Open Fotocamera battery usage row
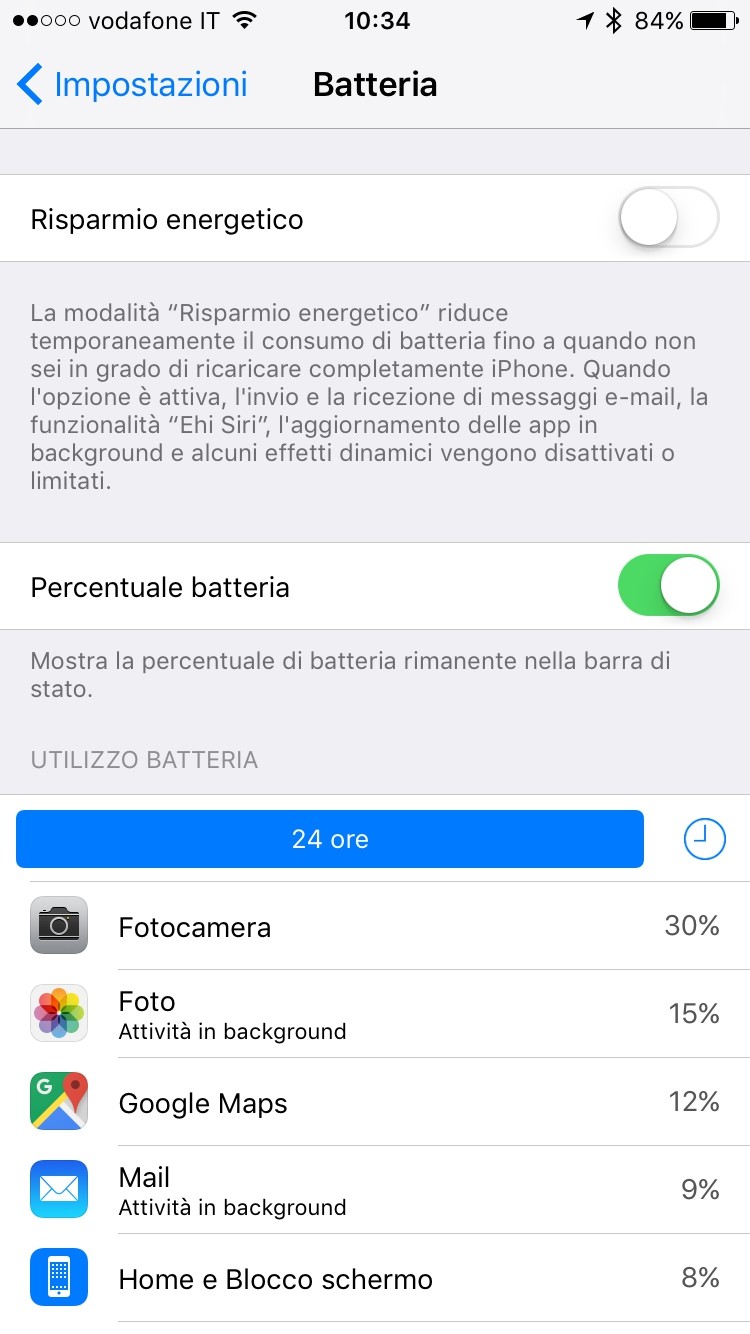Viewport: 750px width, 1334px height. click(375, 926)
